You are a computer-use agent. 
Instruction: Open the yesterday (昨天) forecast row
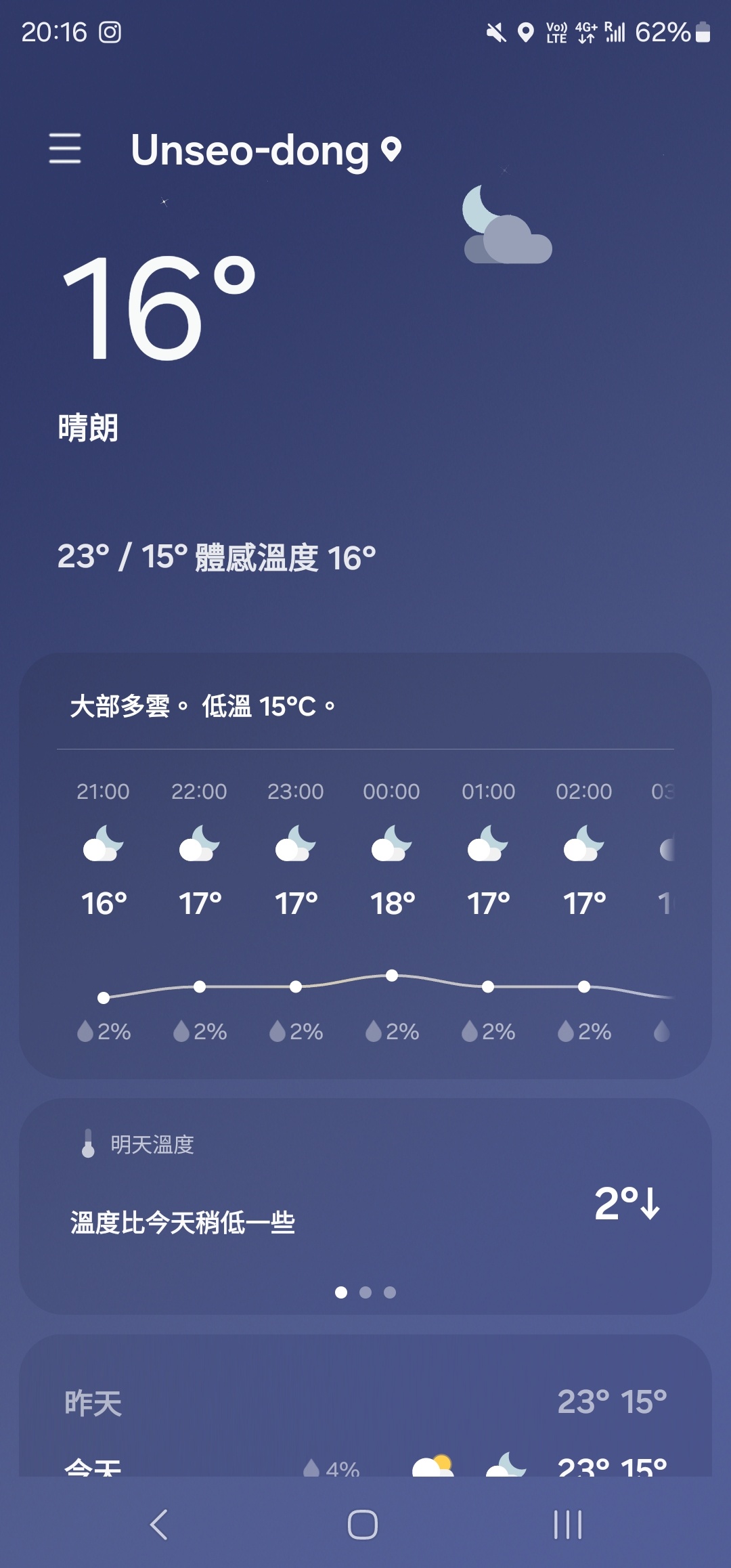pos(365,1402)
